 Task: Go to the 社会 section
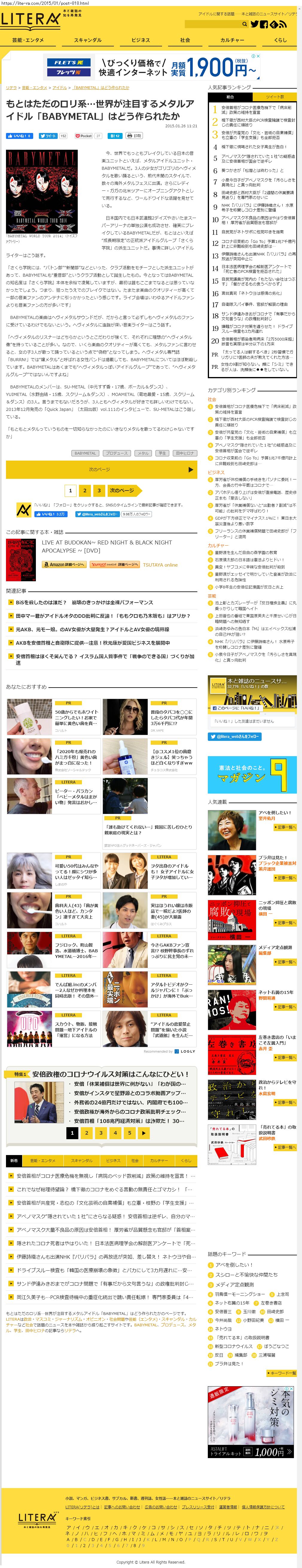coord(185,40)
